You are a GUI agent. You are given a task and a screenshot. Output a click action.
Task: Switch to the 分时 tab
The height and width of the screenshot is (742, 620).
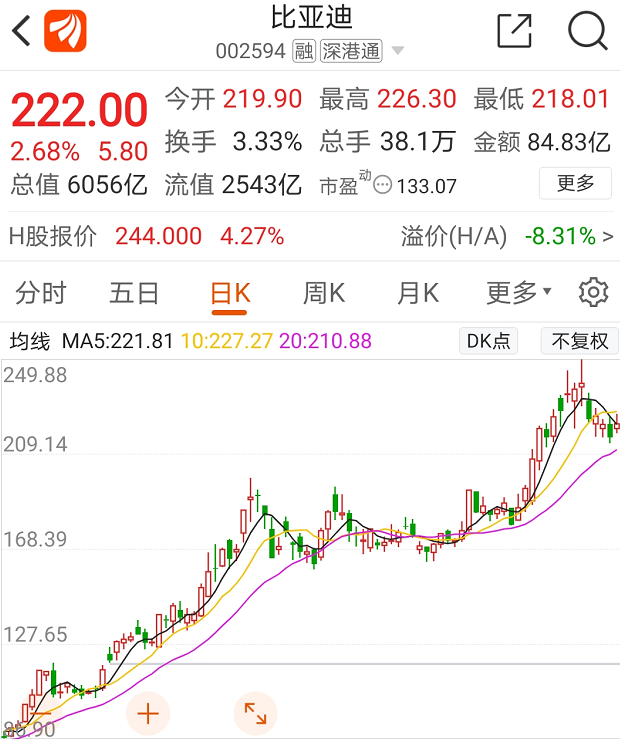[x=41, y=293]
